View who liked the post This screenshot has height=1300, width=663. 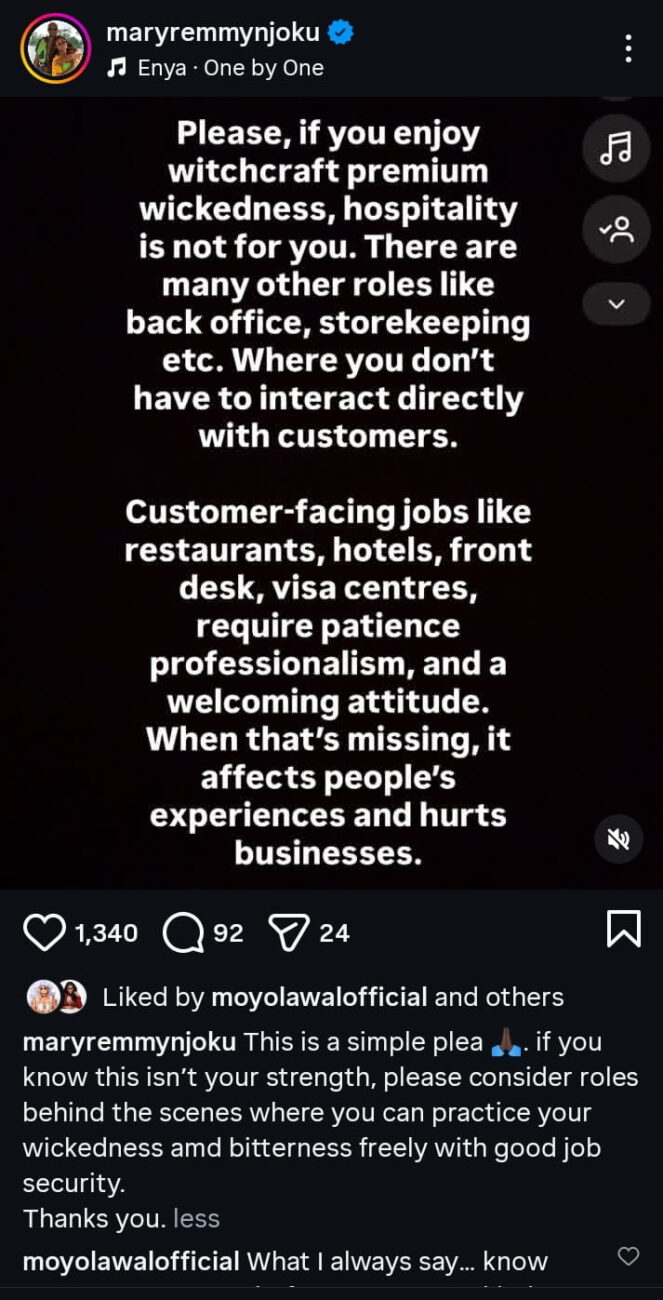[332, 997]
